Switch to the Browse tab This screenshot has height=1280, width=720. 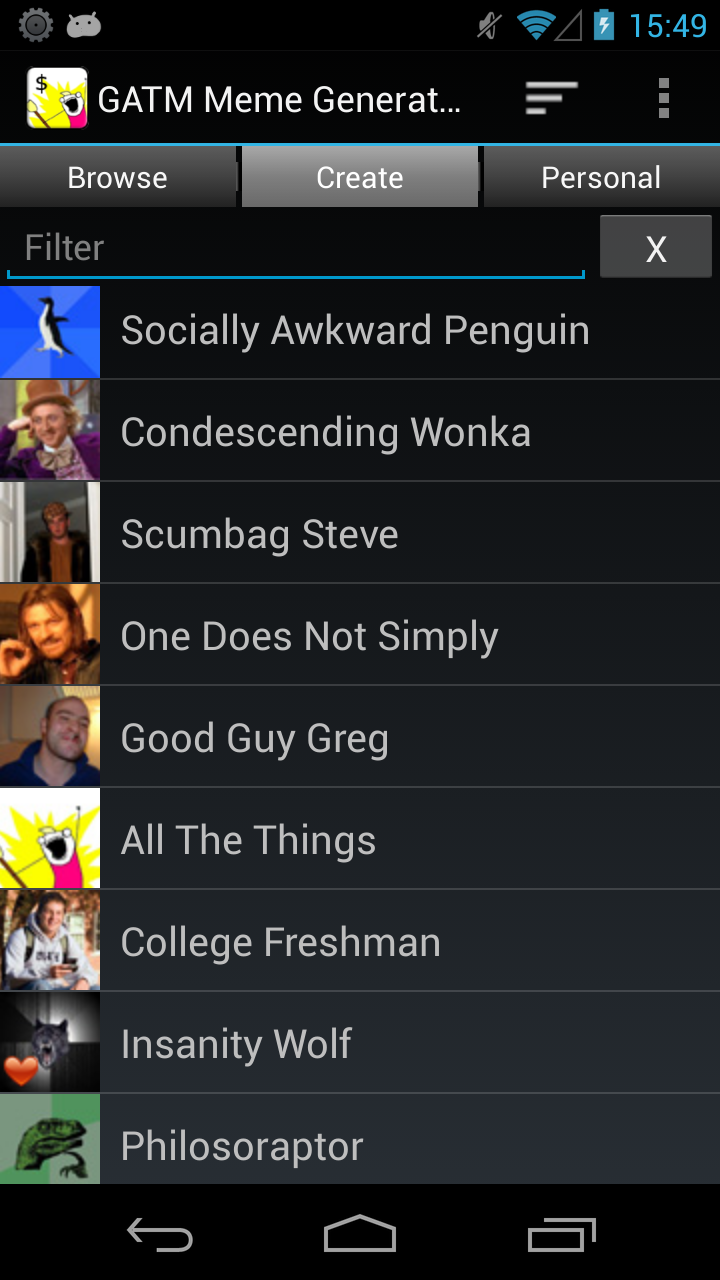(x=118, y=178)
